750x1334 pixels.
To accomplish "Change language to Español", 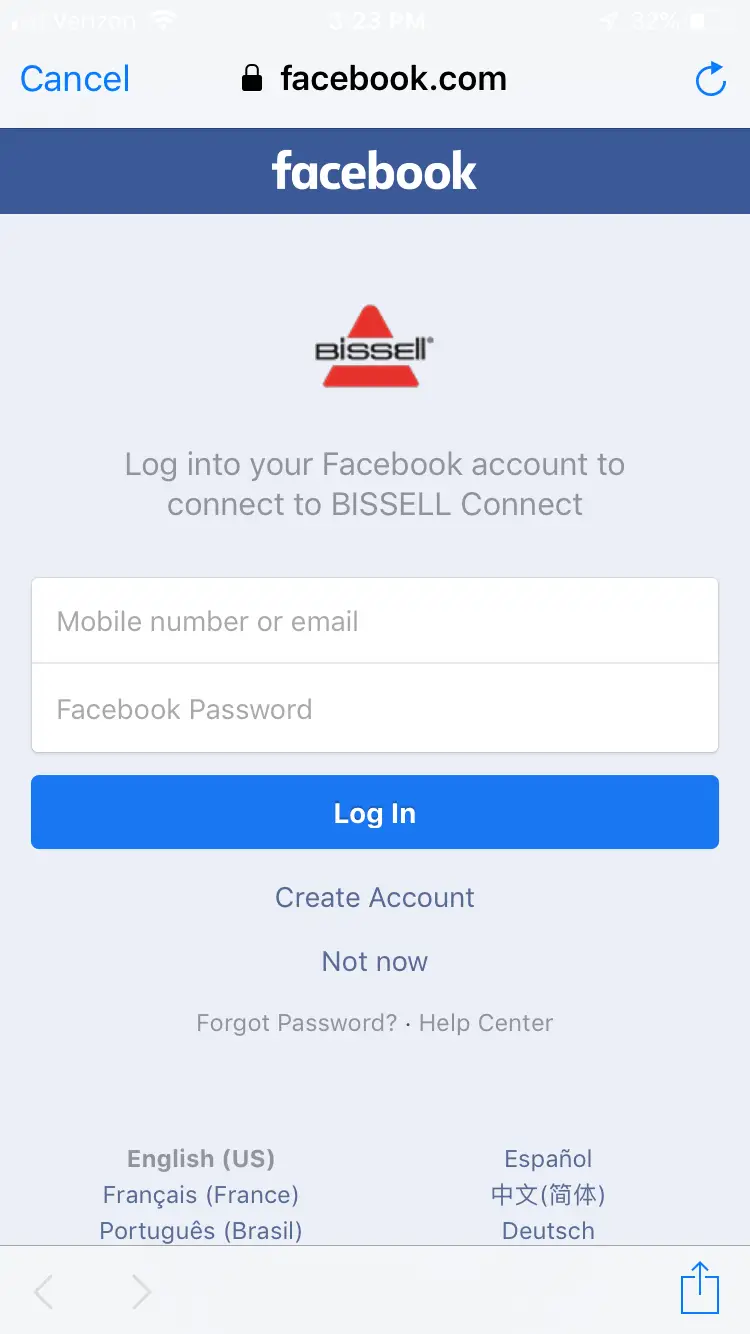I will (548, 1159).
